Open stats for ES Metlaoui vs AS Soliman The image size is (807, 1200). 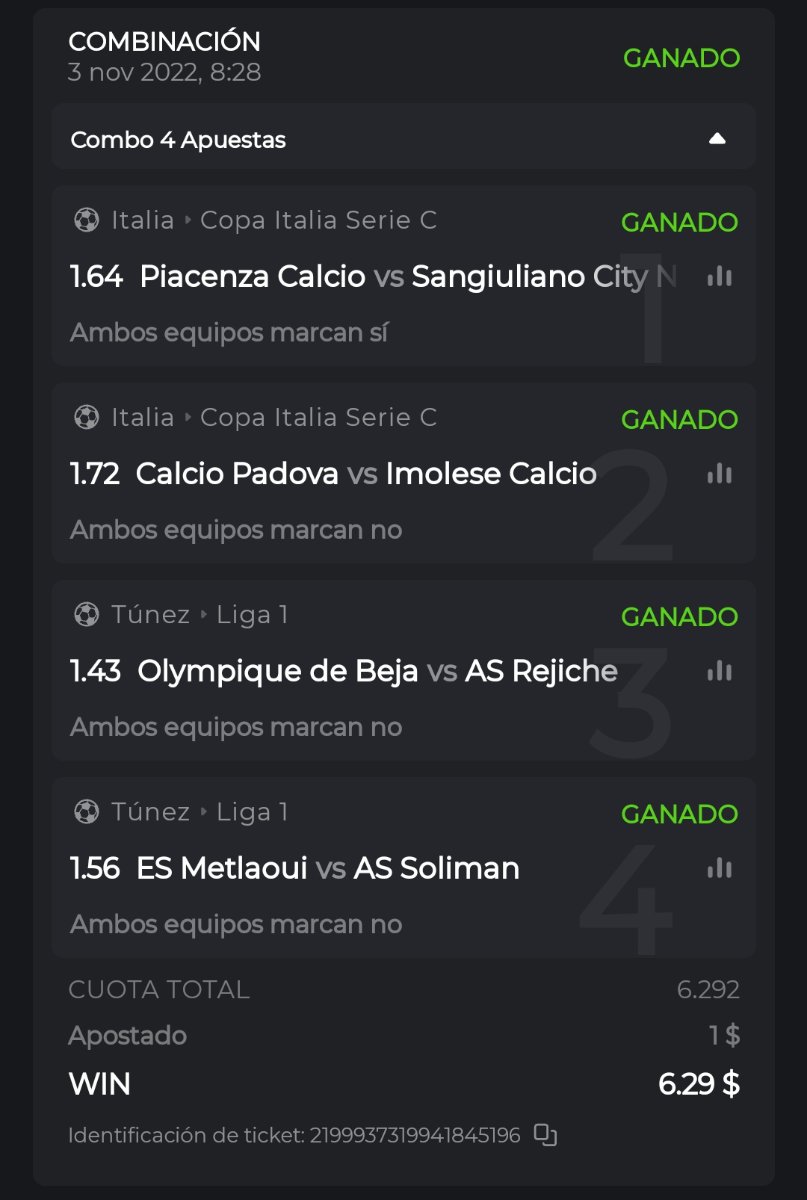719,868
